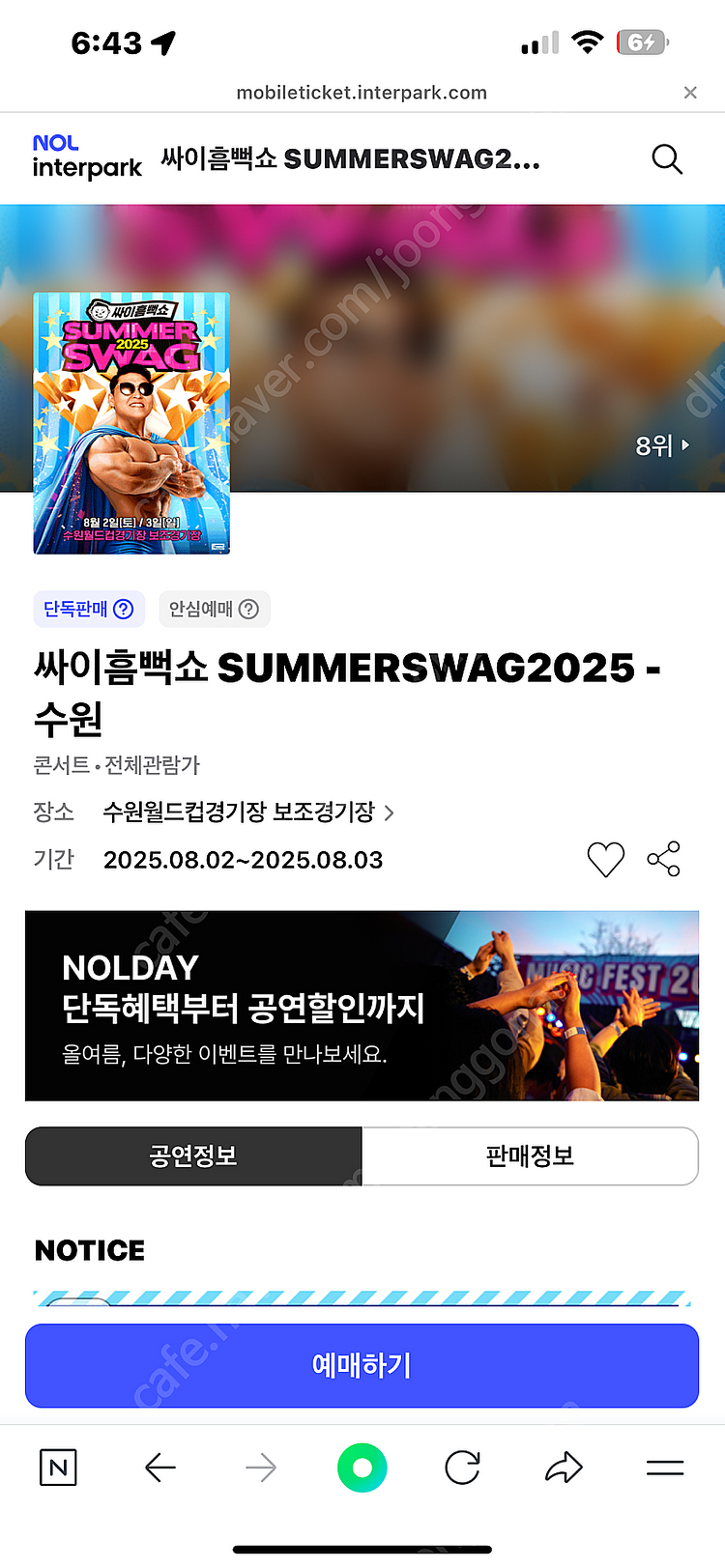Tap the N icon in the bottom bar
This screenshot has height=1568, width=725.
pos(58,1467)
